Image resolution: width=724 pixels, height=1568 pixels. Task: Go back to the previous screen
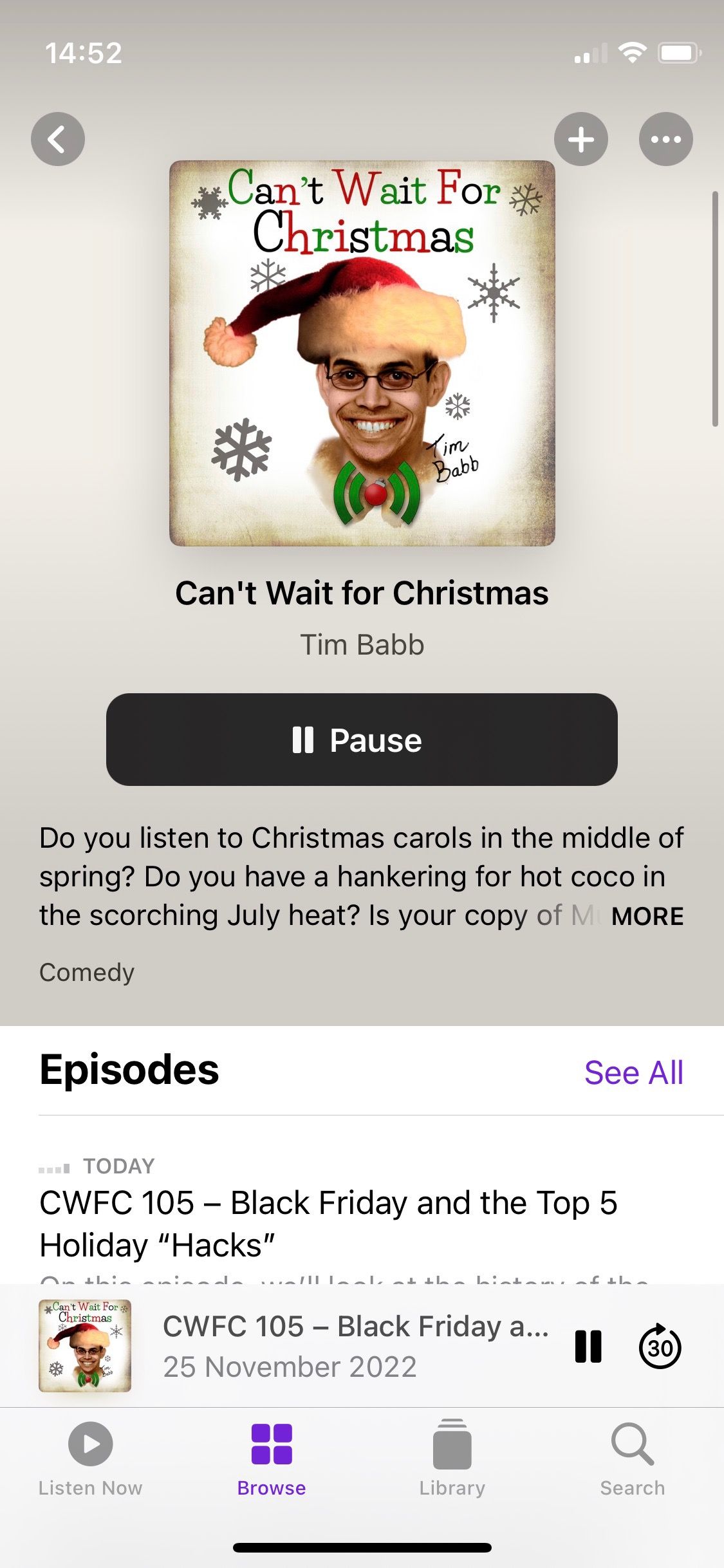[58, 139]
